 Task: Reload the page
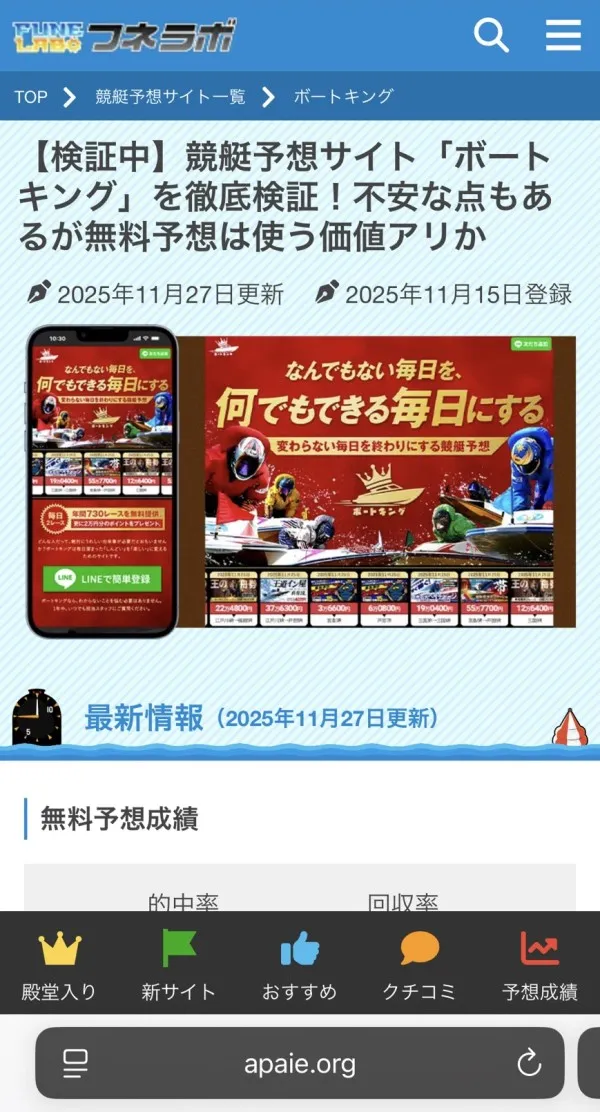(x=529, y=1063)
